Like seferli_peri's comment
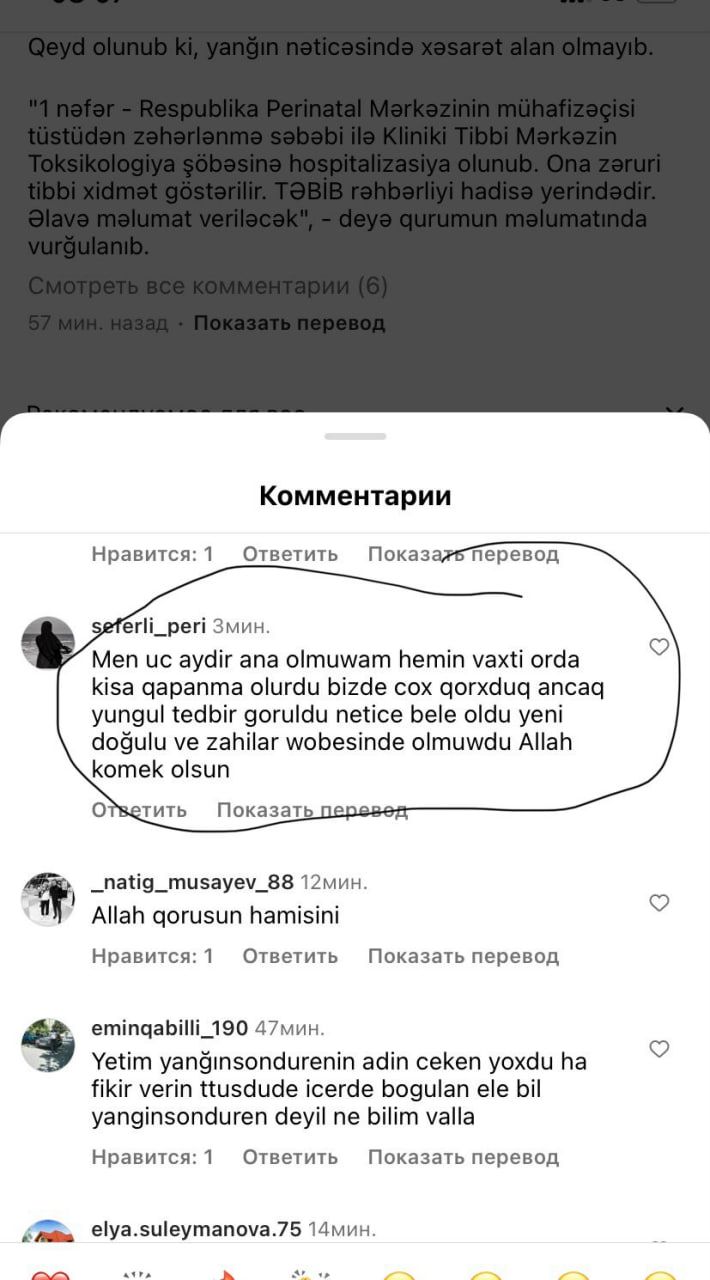The height and width of the screenshot is (1280, 710). pyautogui.click(x=659, y=647)
